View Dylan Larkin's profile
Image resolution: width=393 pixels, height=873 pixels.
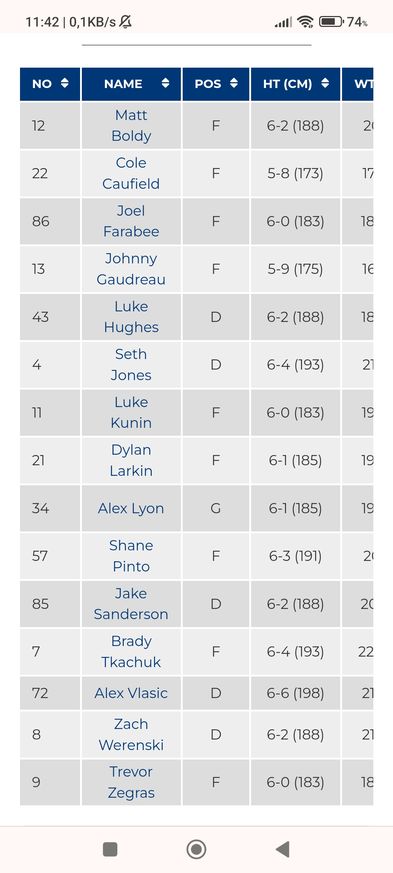tap(131, 460)
